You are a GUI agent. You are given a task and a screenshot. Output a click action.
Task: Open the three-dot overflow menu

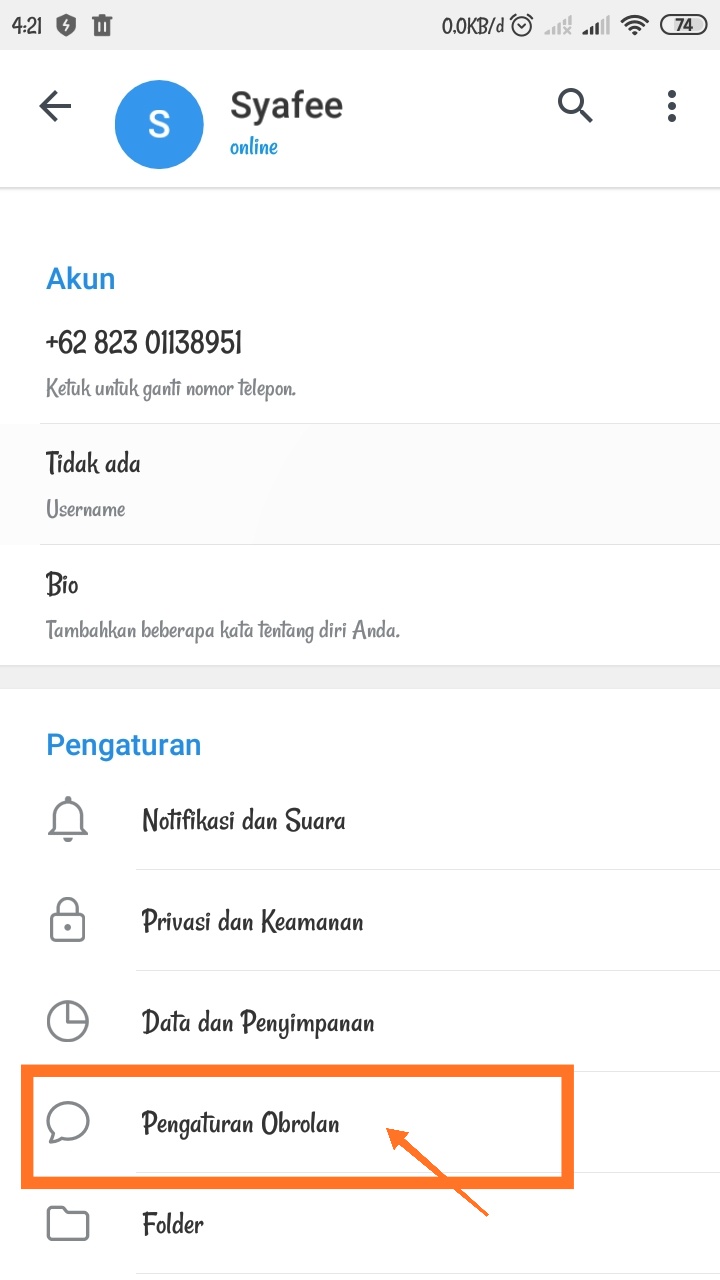672,106
